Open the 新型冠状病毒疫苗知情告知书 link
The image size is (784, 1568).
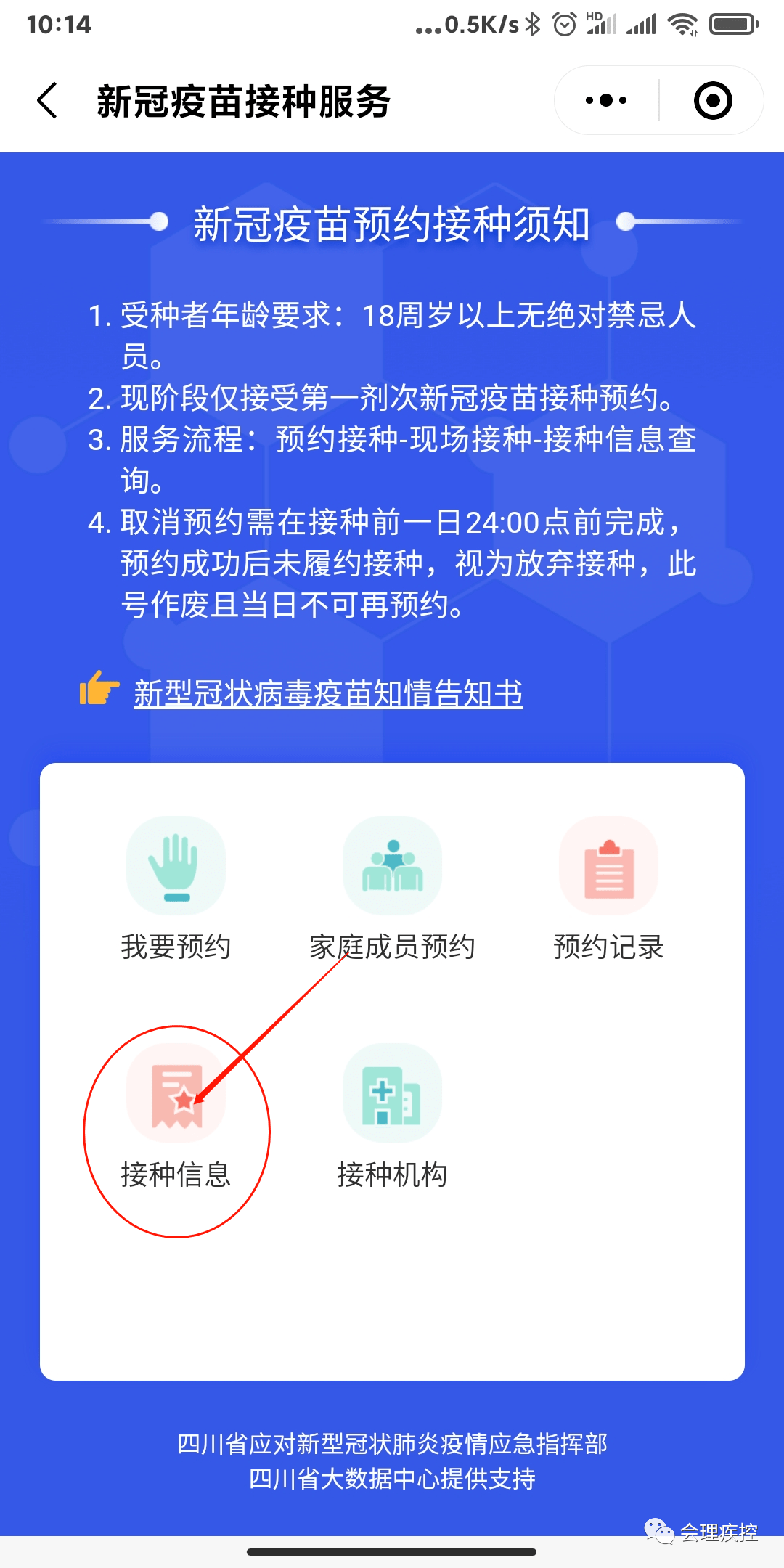coord(328,694)
